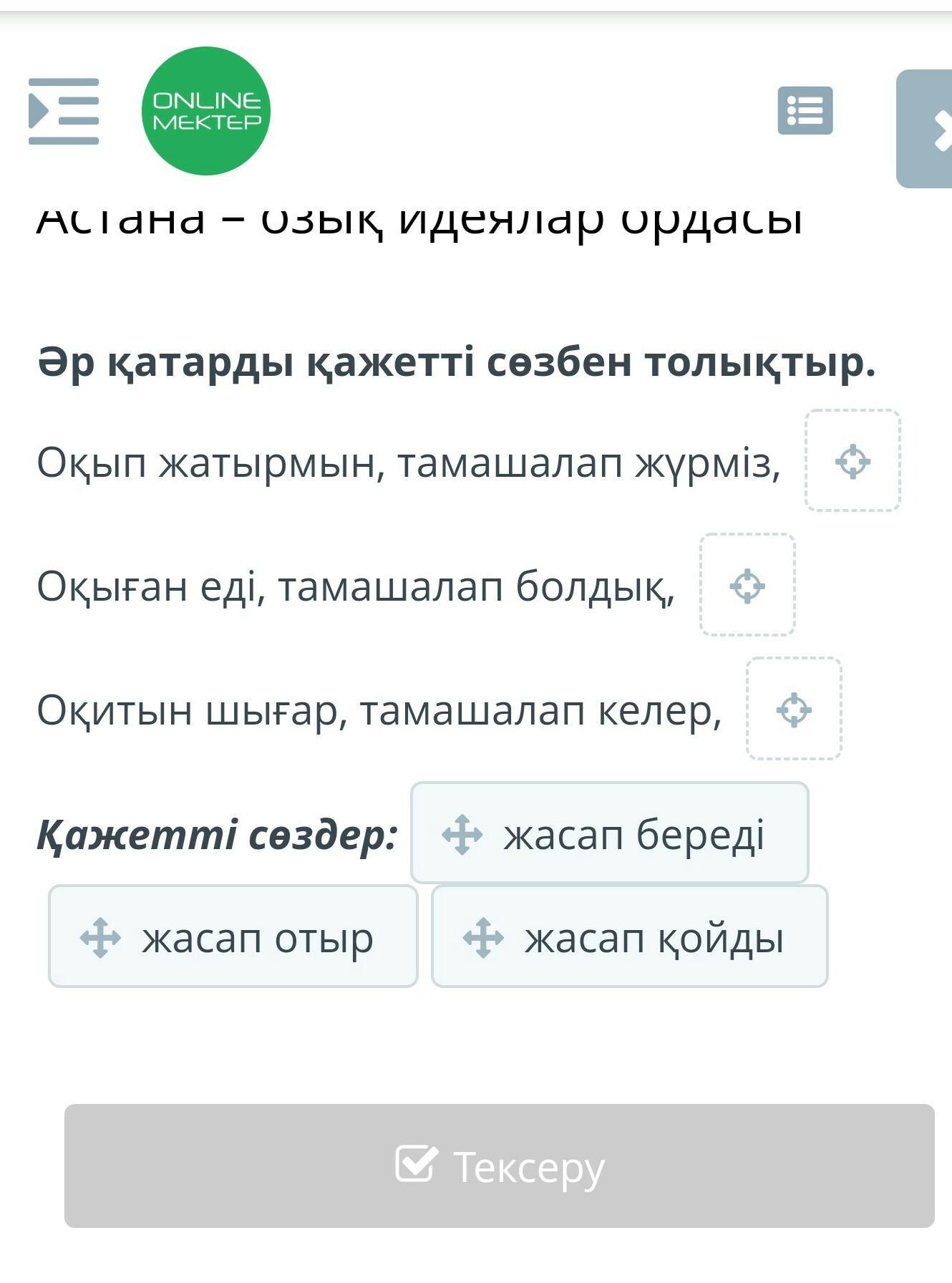Pick the 'жасап отыр' word chip
Viewport: 952px width, 1283px height.
pyautogui.click(x=233, y=936)
